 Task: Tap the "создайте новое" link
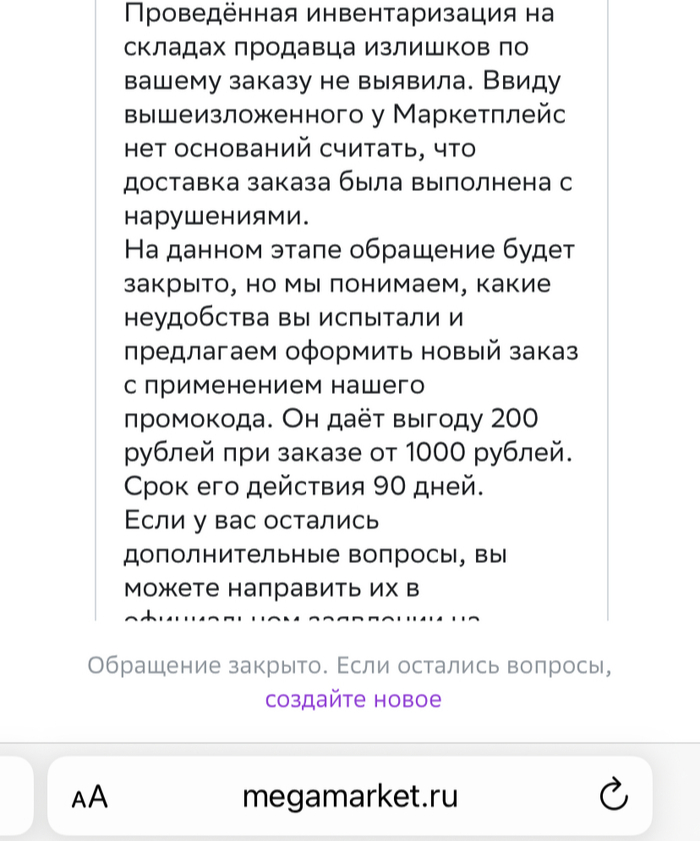353,700
